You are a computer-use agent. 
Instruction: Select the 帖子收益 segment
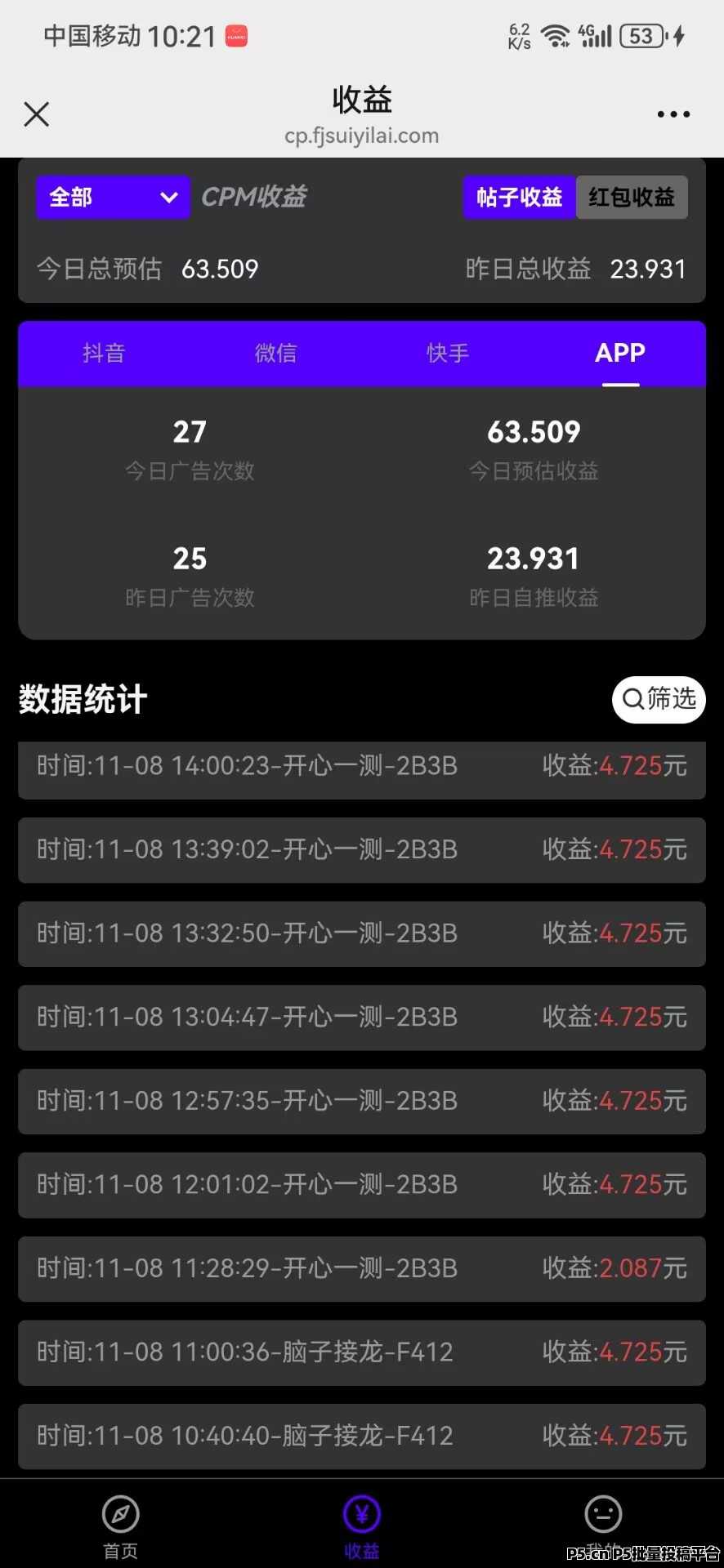(x=520, y=198)
